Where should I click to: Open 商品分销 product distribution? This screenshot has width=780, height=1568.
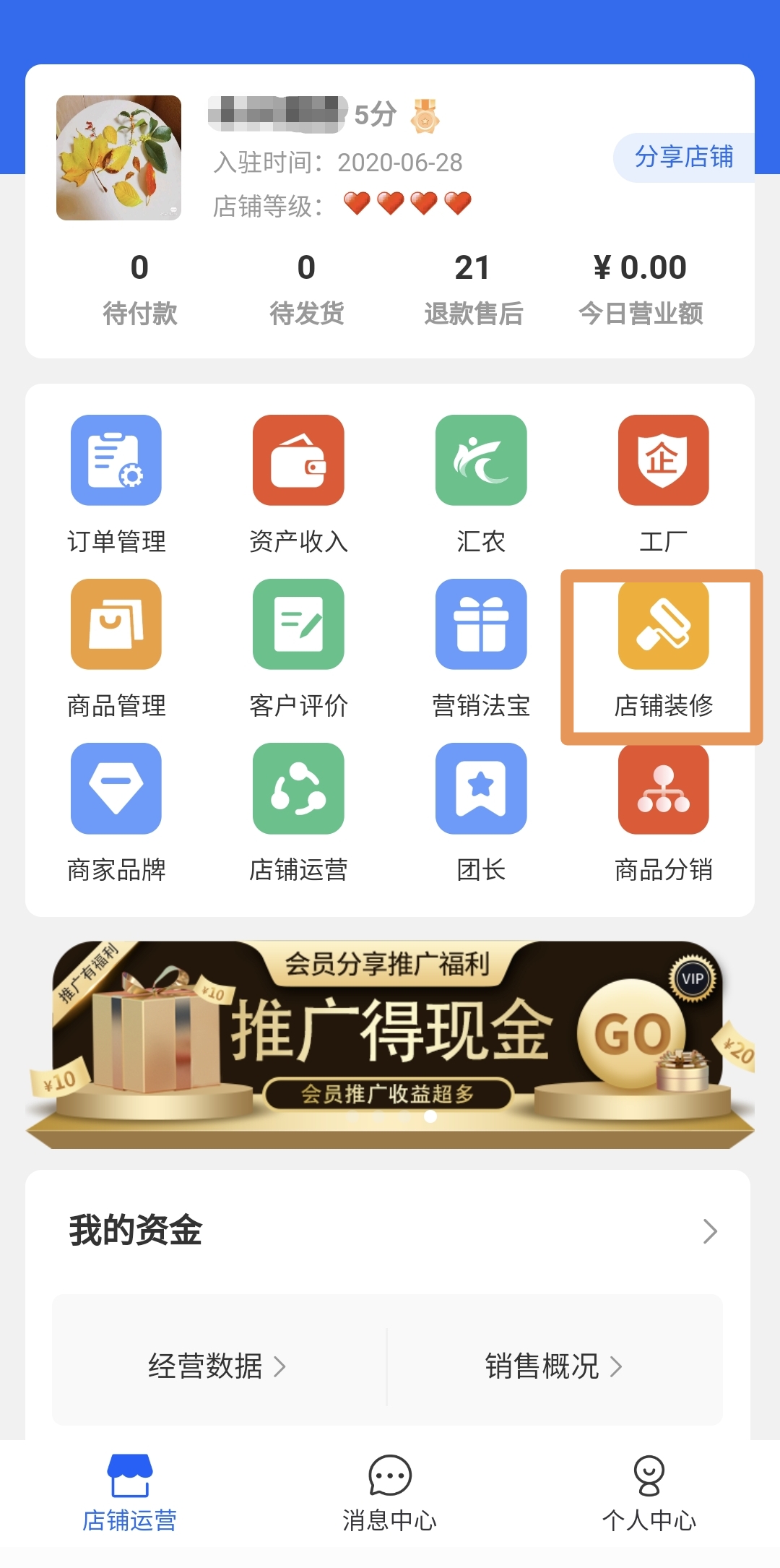pyautogui.click(x=663, y=788)
